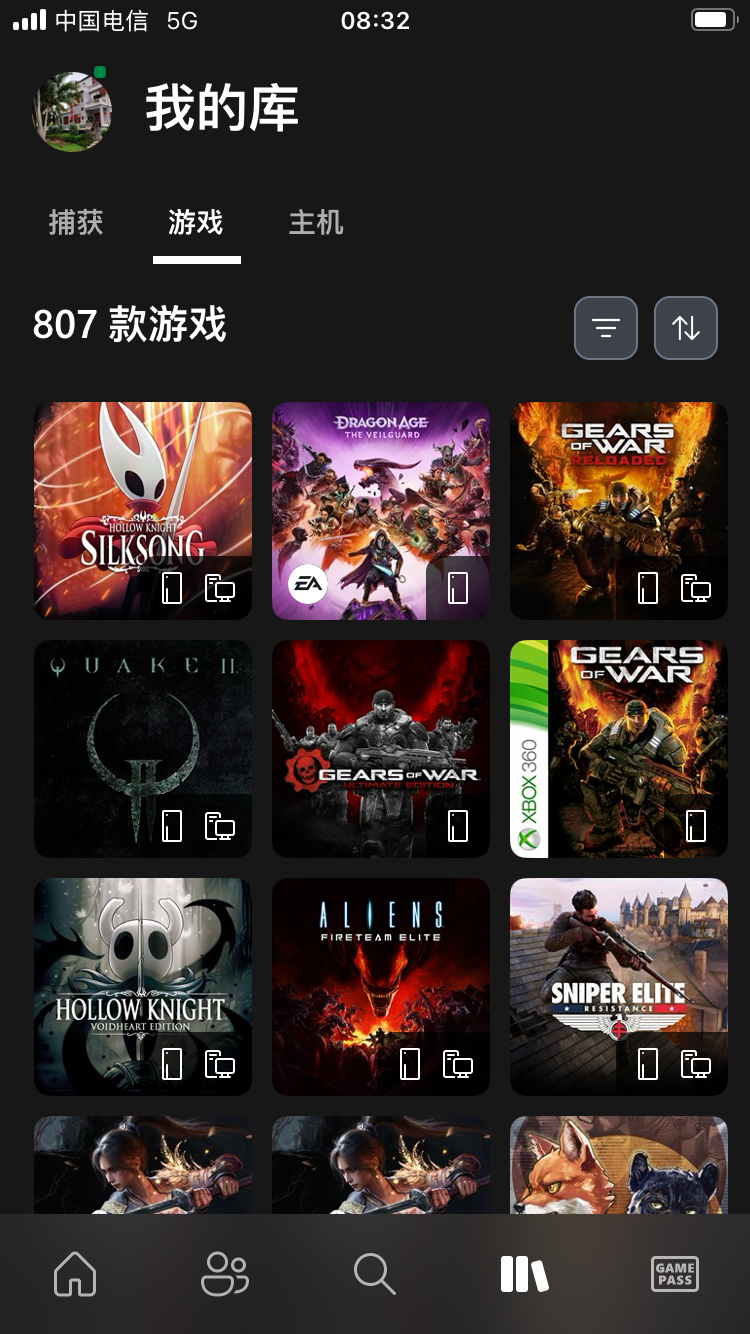
Task: Open the Quake II game tile
Action: 143,749
